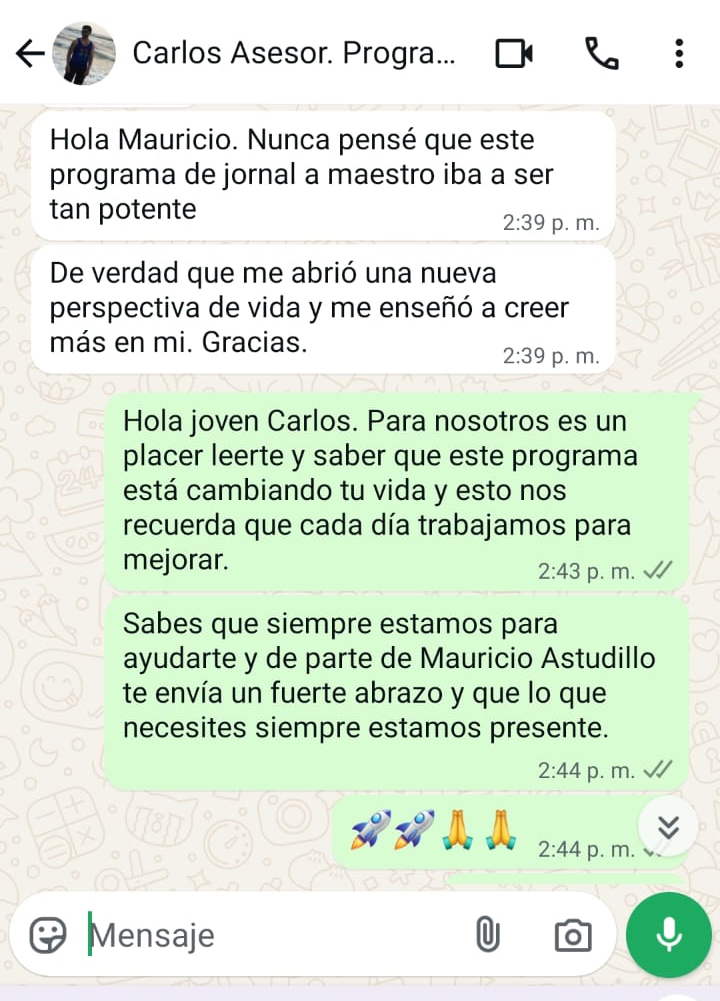This screenshot has width=720, height=1001.
Task: Open the camera from the chat
Action: click(572, 935)
